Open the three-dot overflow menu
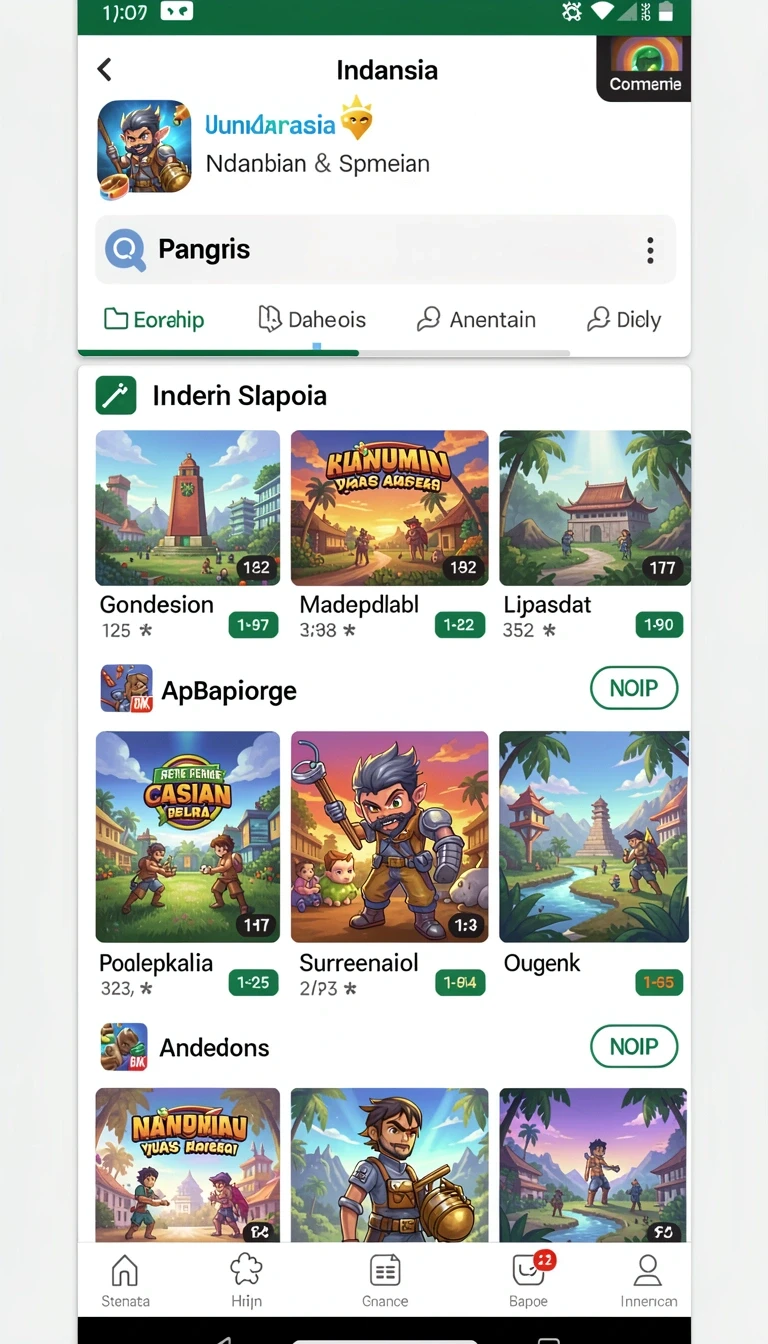Viewport: 768px width, 1344px height. click(650, 250)
